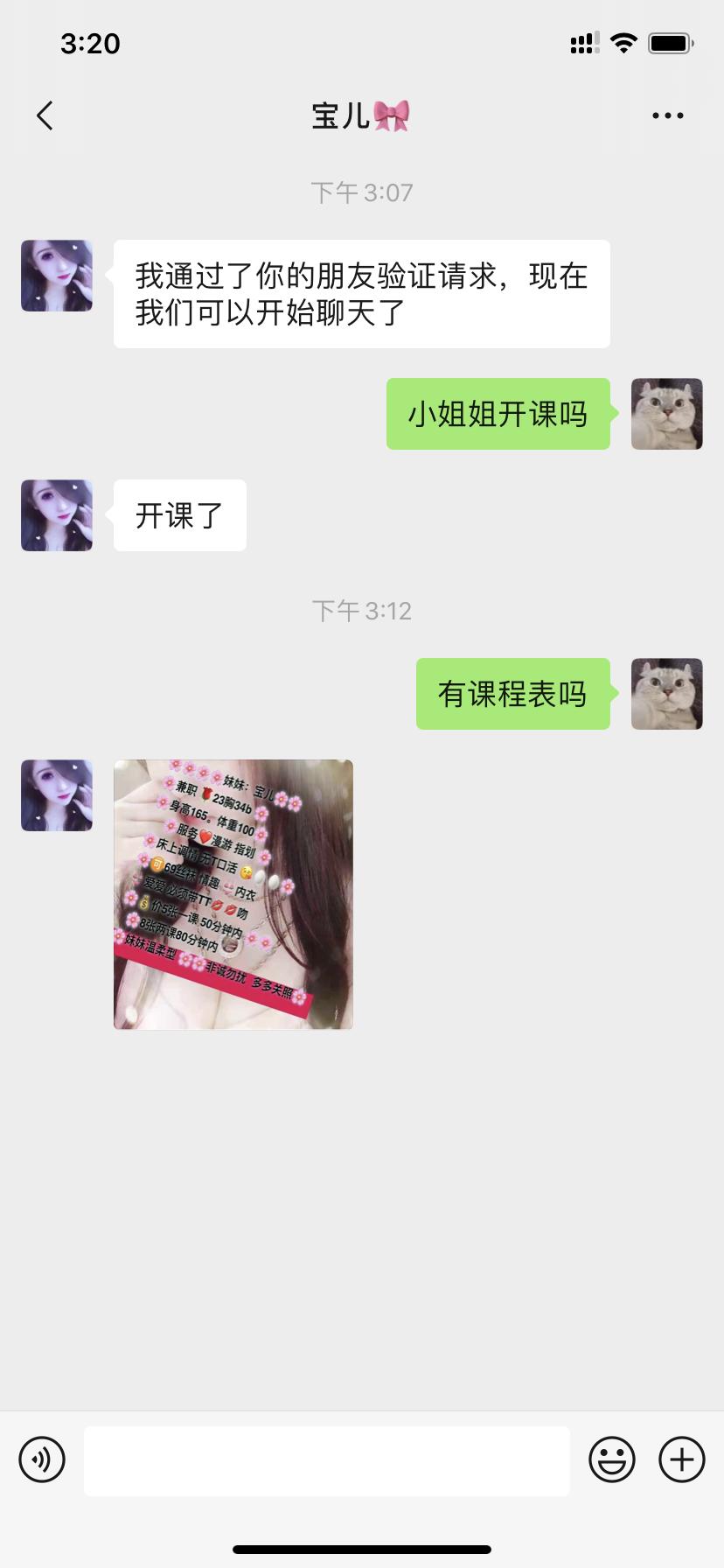This screenshot has width=724, height=1568.
Task: Select the 小姐姐开课吗 green bubble
Action: 498,414
